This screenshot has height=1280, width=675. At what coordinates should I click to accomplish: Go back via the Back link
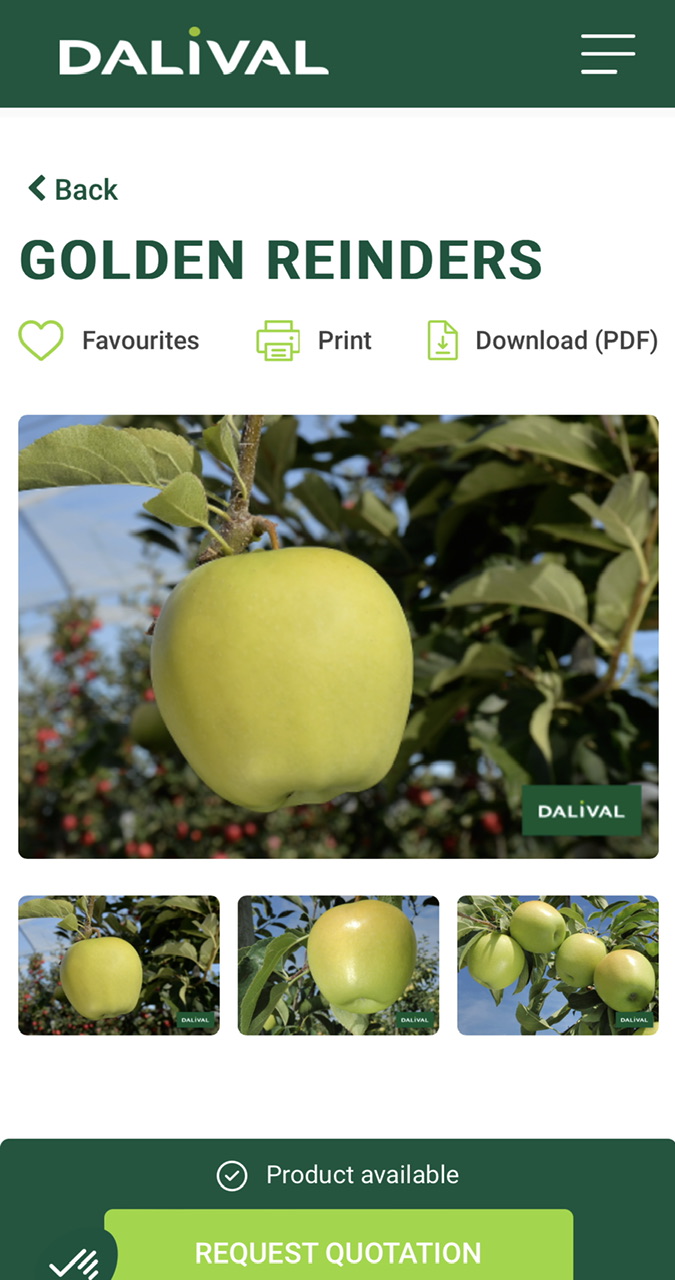[x=73, y=189]
